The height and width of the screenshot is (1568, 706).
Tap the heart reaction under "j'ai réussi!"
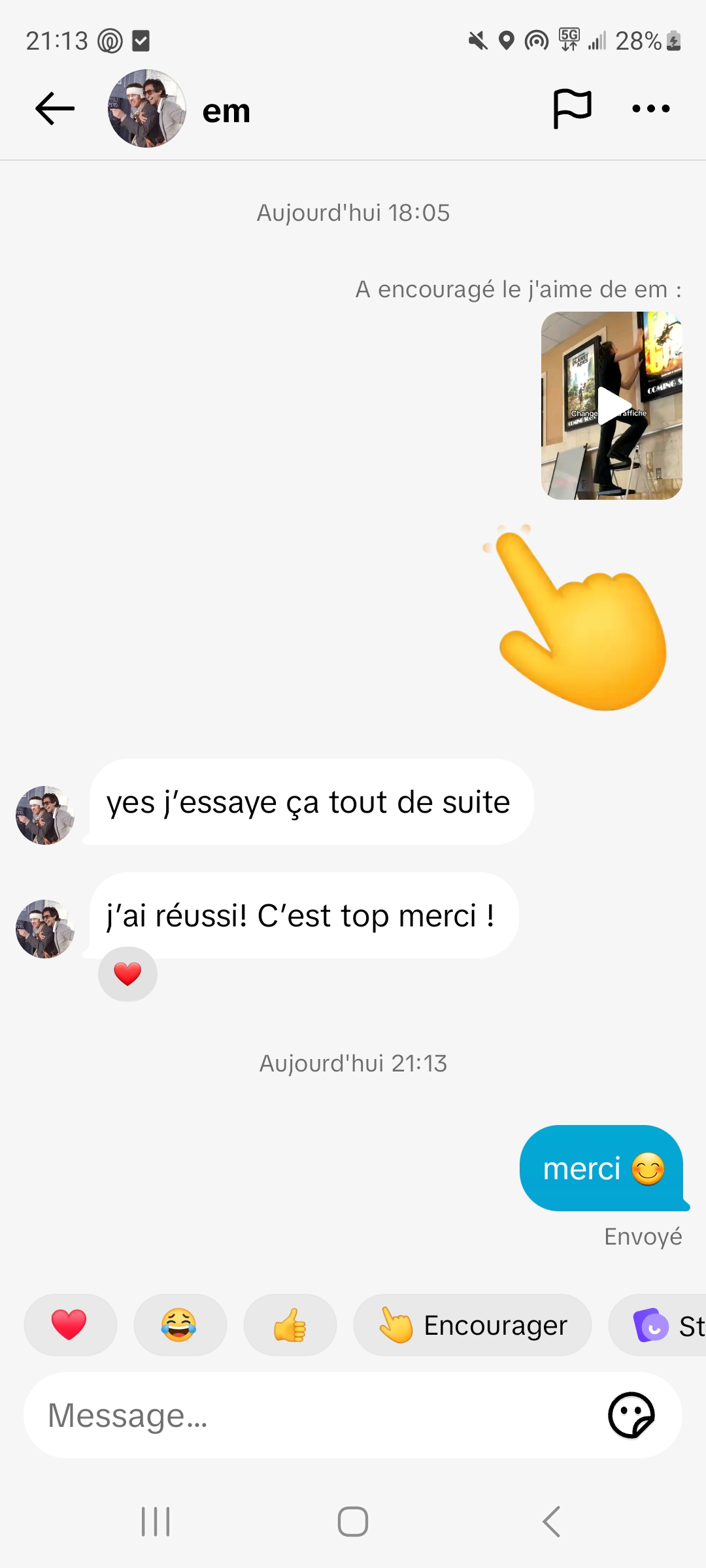(x=127, y=974)
